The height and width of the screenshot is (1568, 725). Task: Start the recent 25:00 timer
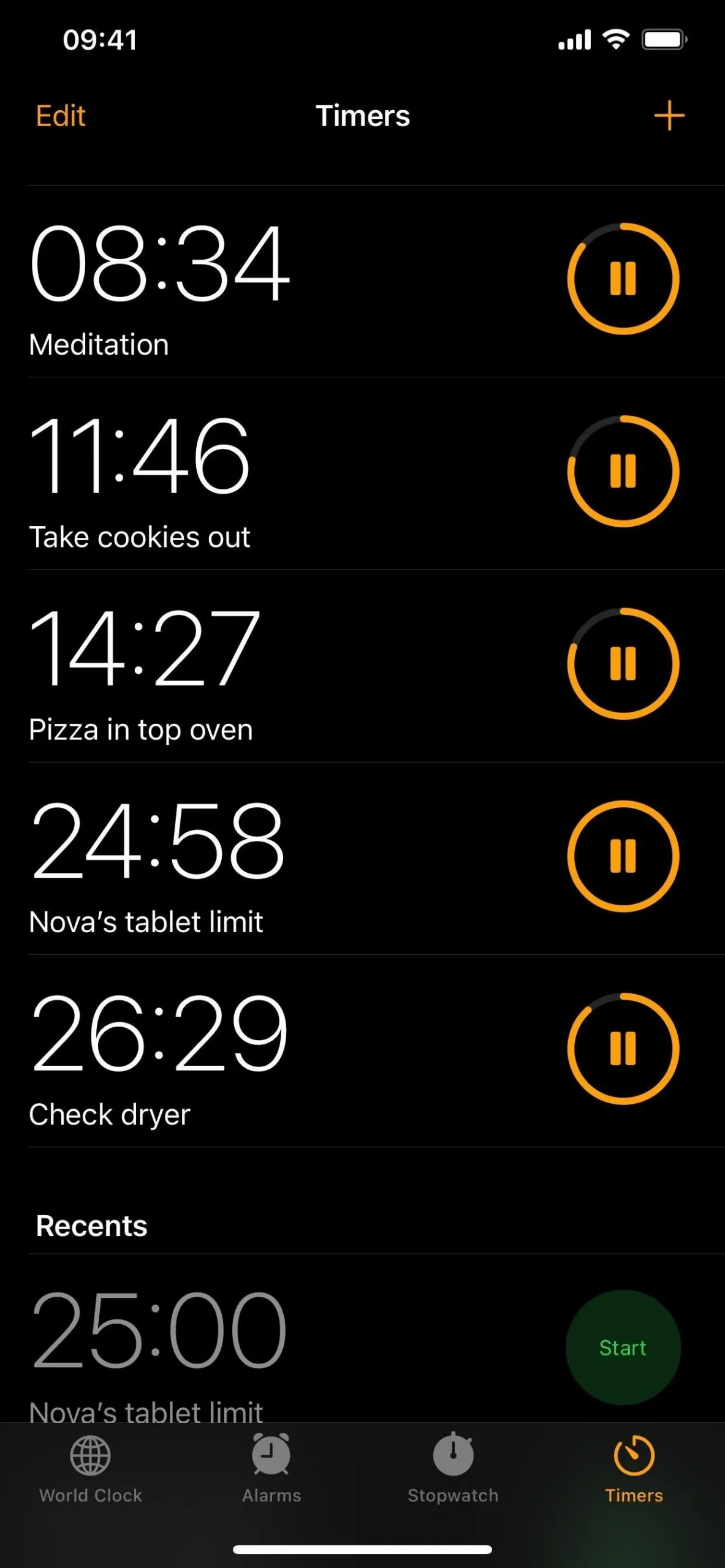coord(623,1347)
